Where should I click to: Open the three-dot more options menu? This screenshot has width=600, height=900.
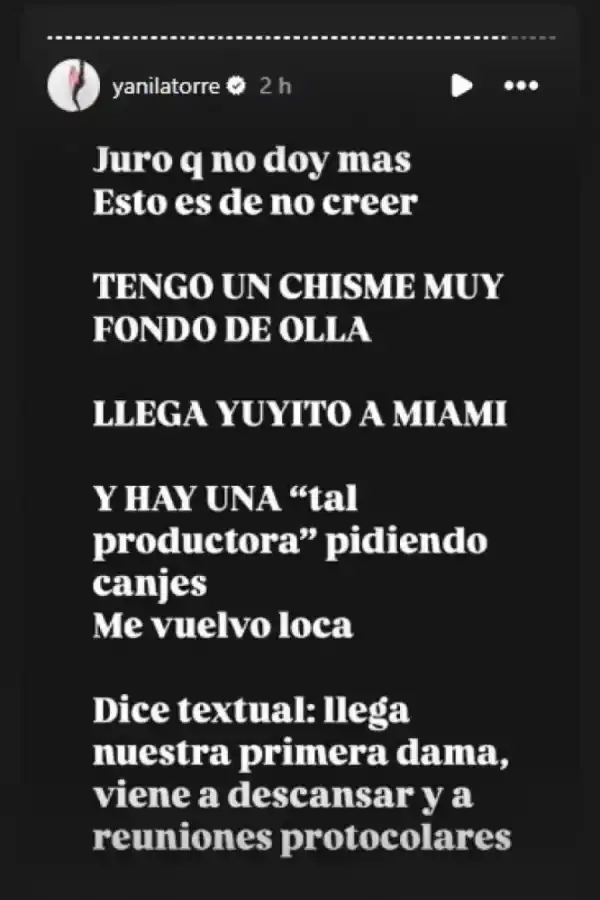pyautogui.click(x=521, y=86)
